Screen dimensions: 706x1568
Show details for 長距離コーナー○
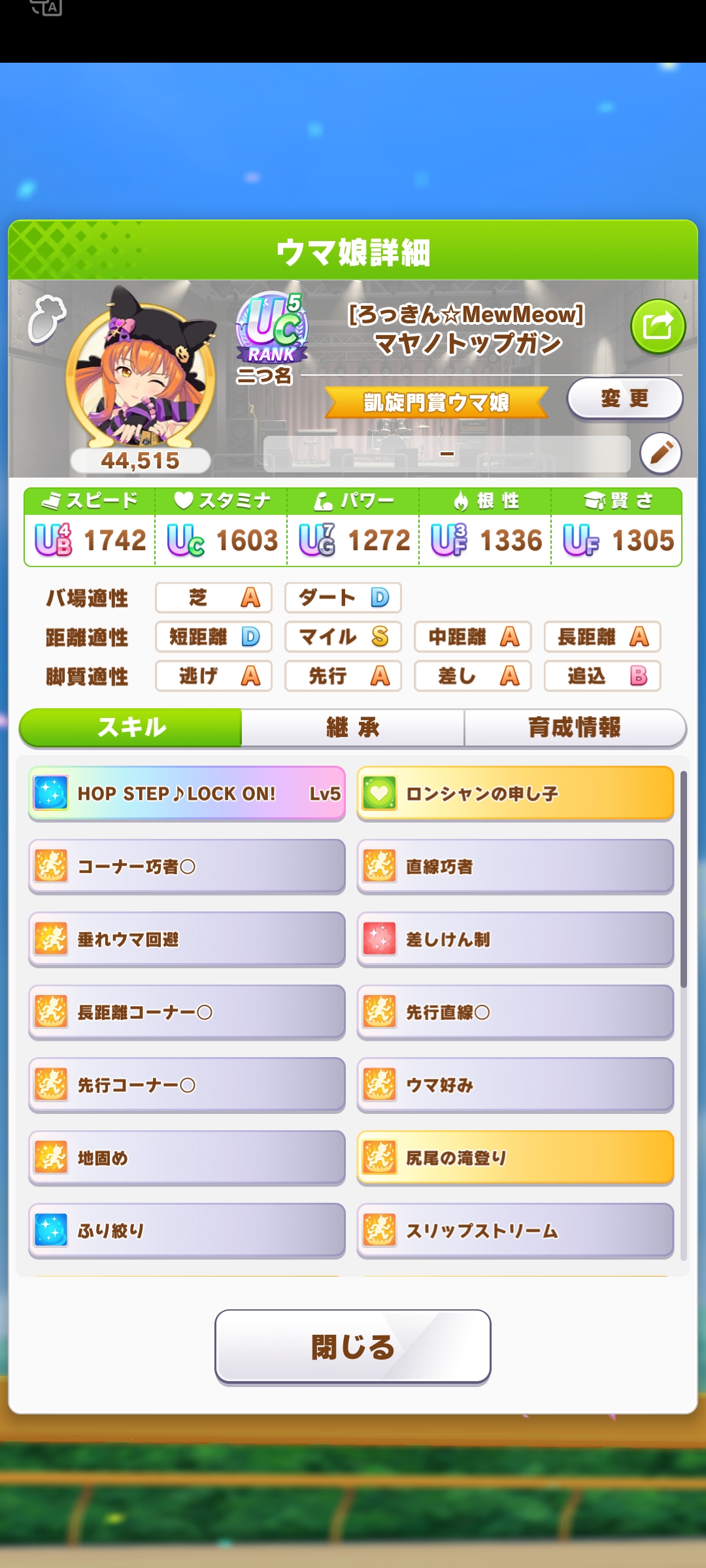pos(187,1012)
